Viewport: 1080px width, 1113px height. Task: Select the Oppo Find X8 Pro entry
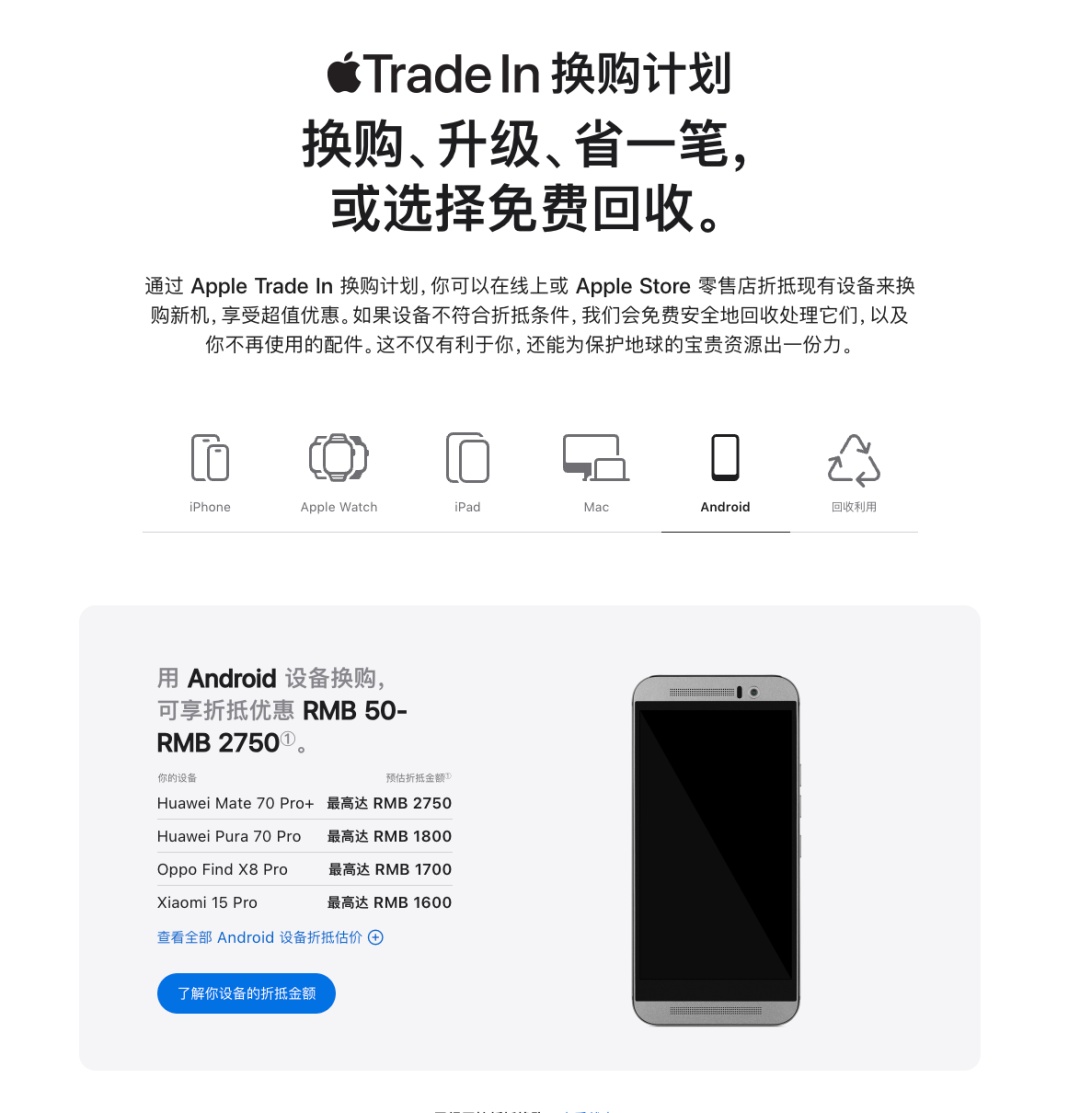tap(304, 869)
